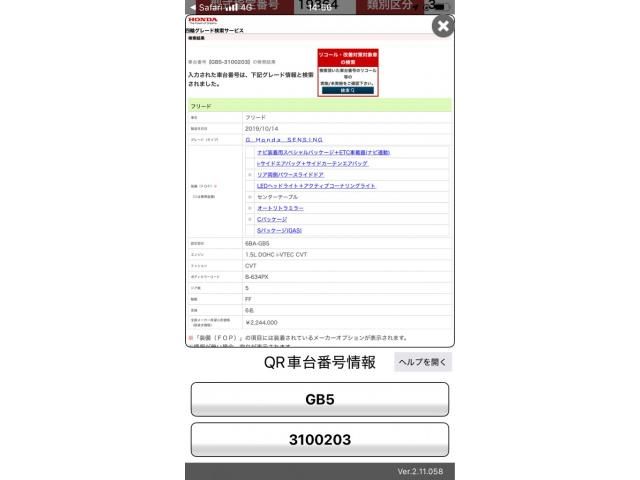Viewport: 640px width, 480px height.
Task: Tap the recall 検索 search button
Action: pos(348,90)
